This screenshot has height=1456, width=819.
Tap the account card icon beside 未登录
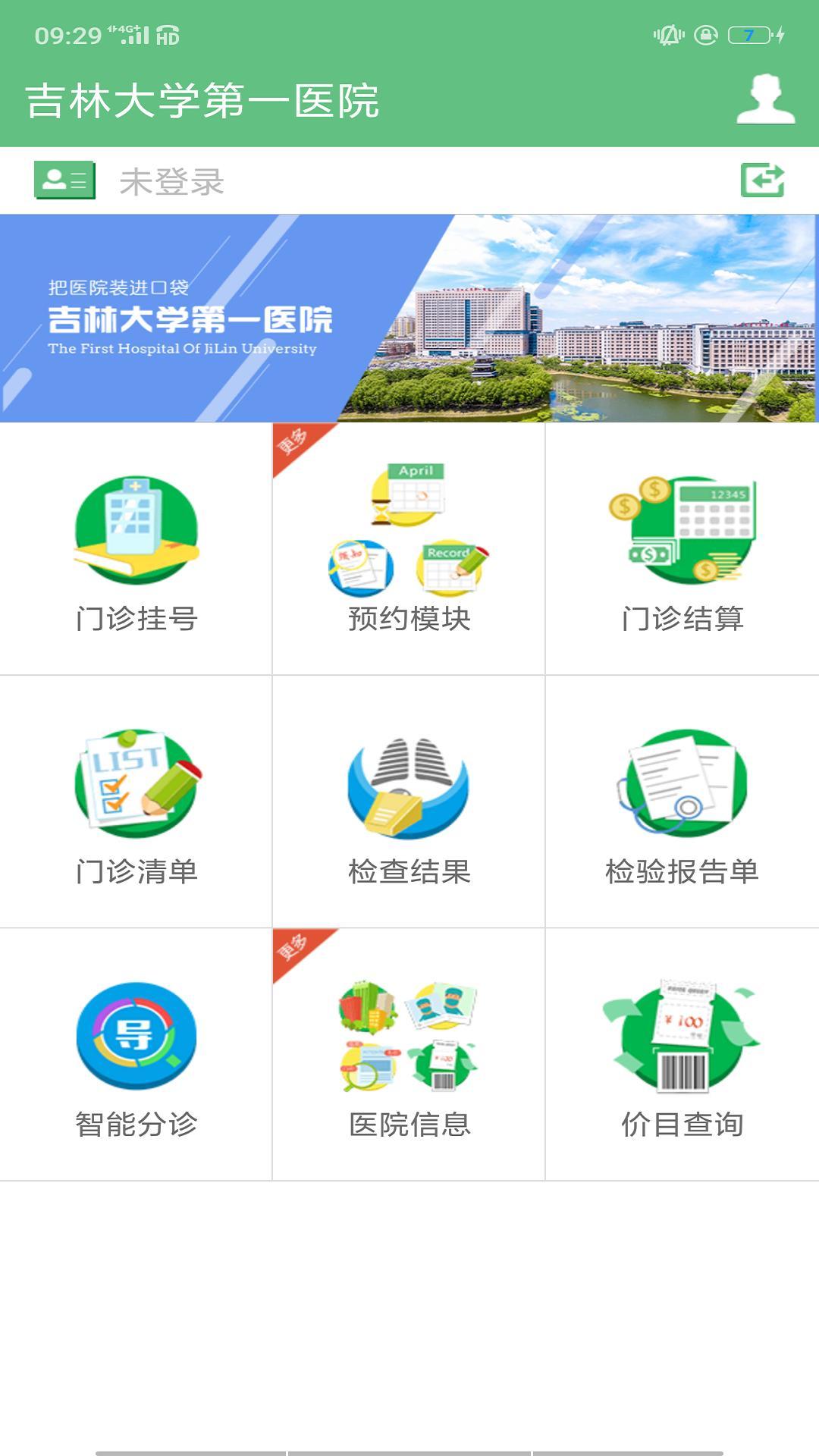(66, 180)
